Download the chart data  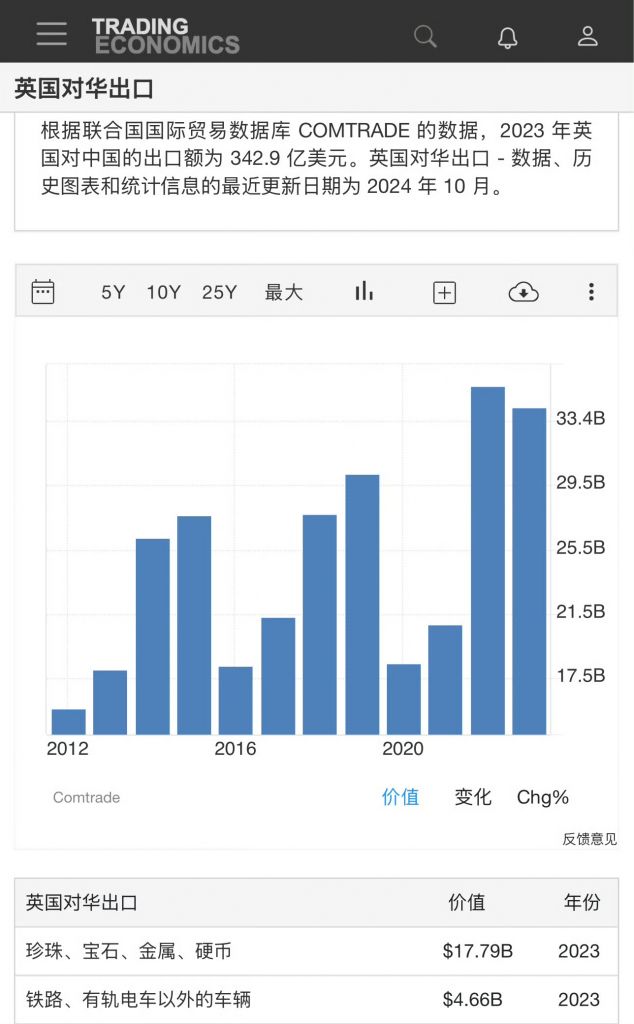pyautogui.click(x=523, y=292)
